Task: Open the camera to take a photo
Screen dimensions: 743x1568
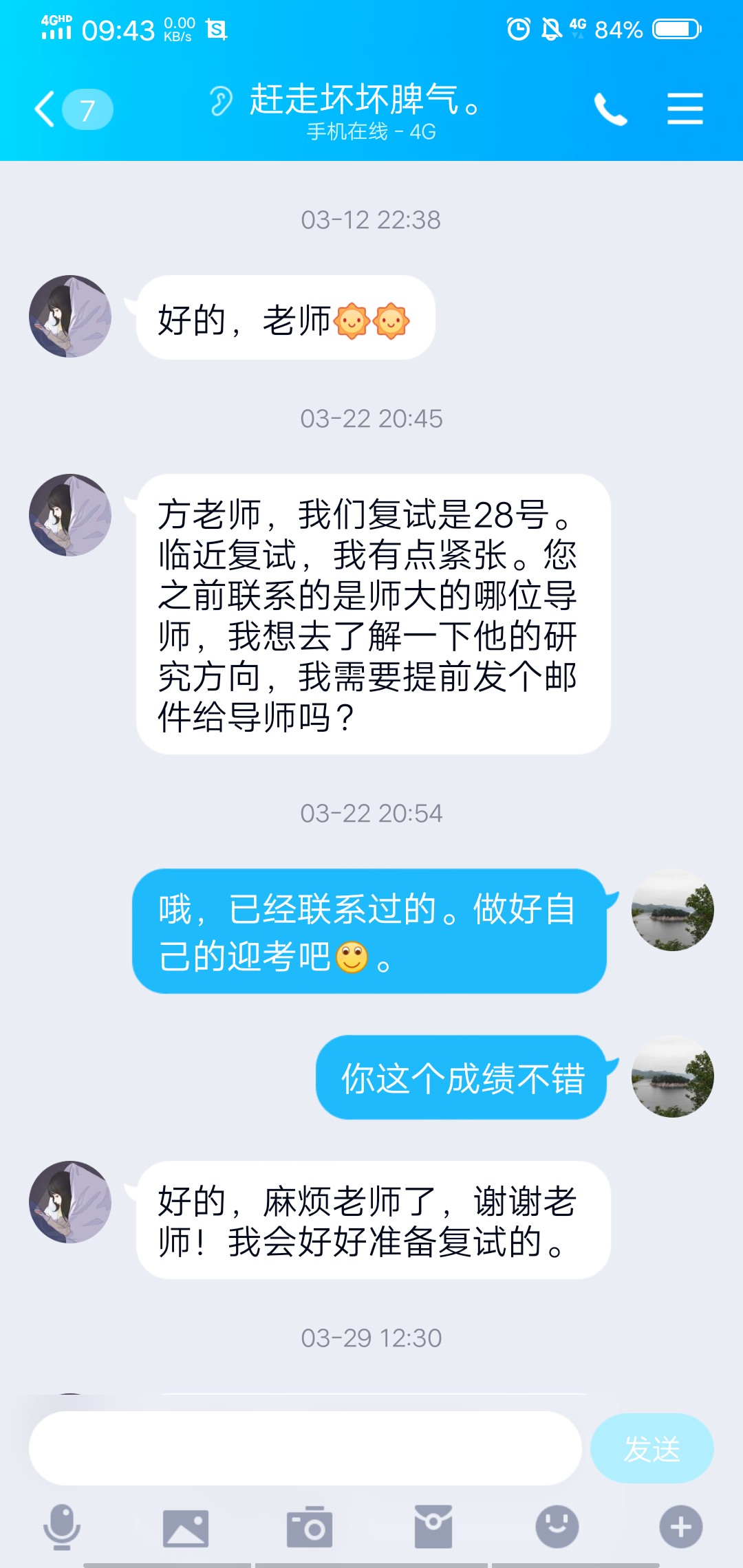Action: tap(310, 1527)
